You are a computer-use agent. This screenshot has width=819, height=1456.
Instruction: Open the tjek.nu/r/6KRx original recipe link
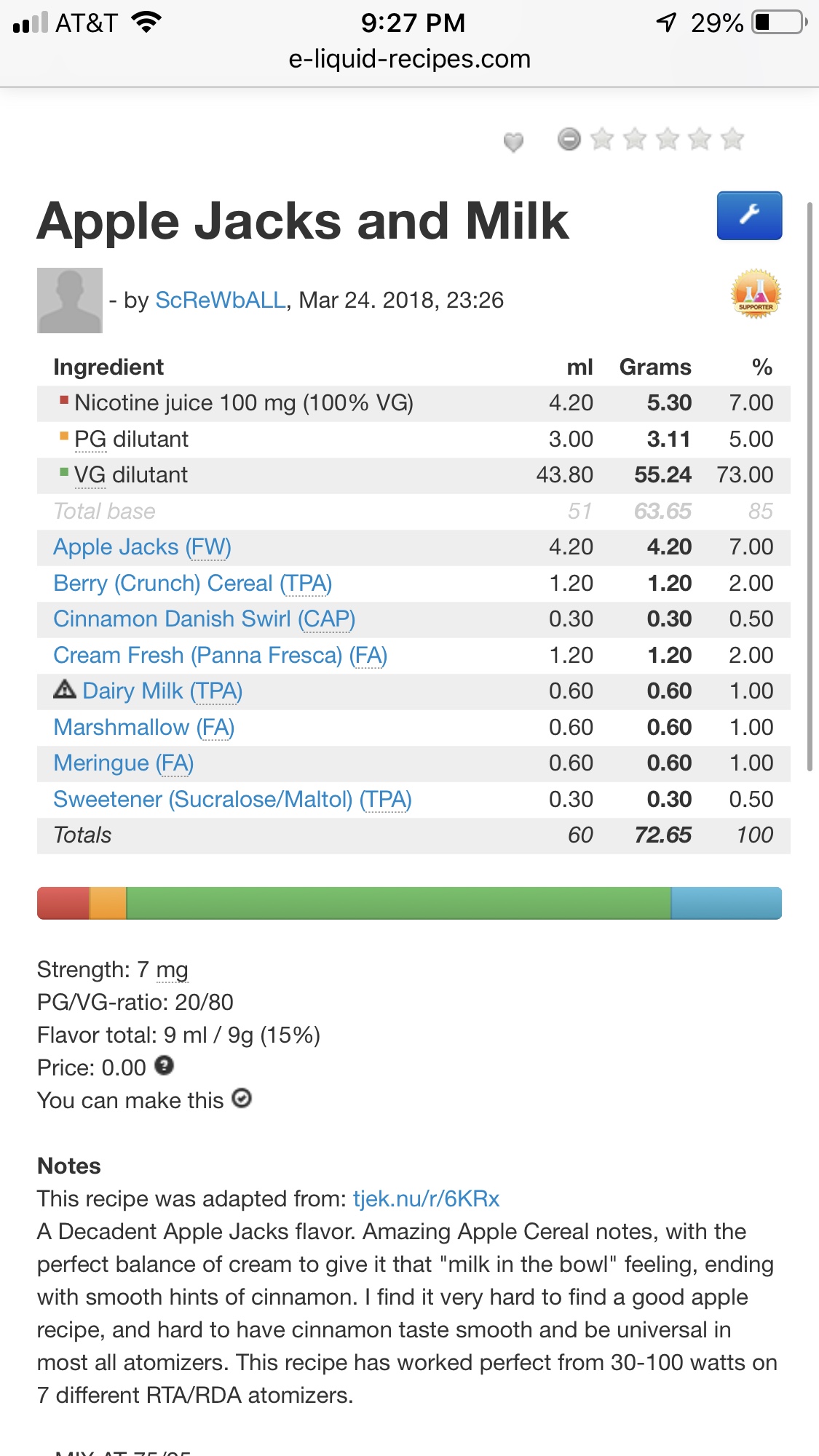coord(426,1198)
